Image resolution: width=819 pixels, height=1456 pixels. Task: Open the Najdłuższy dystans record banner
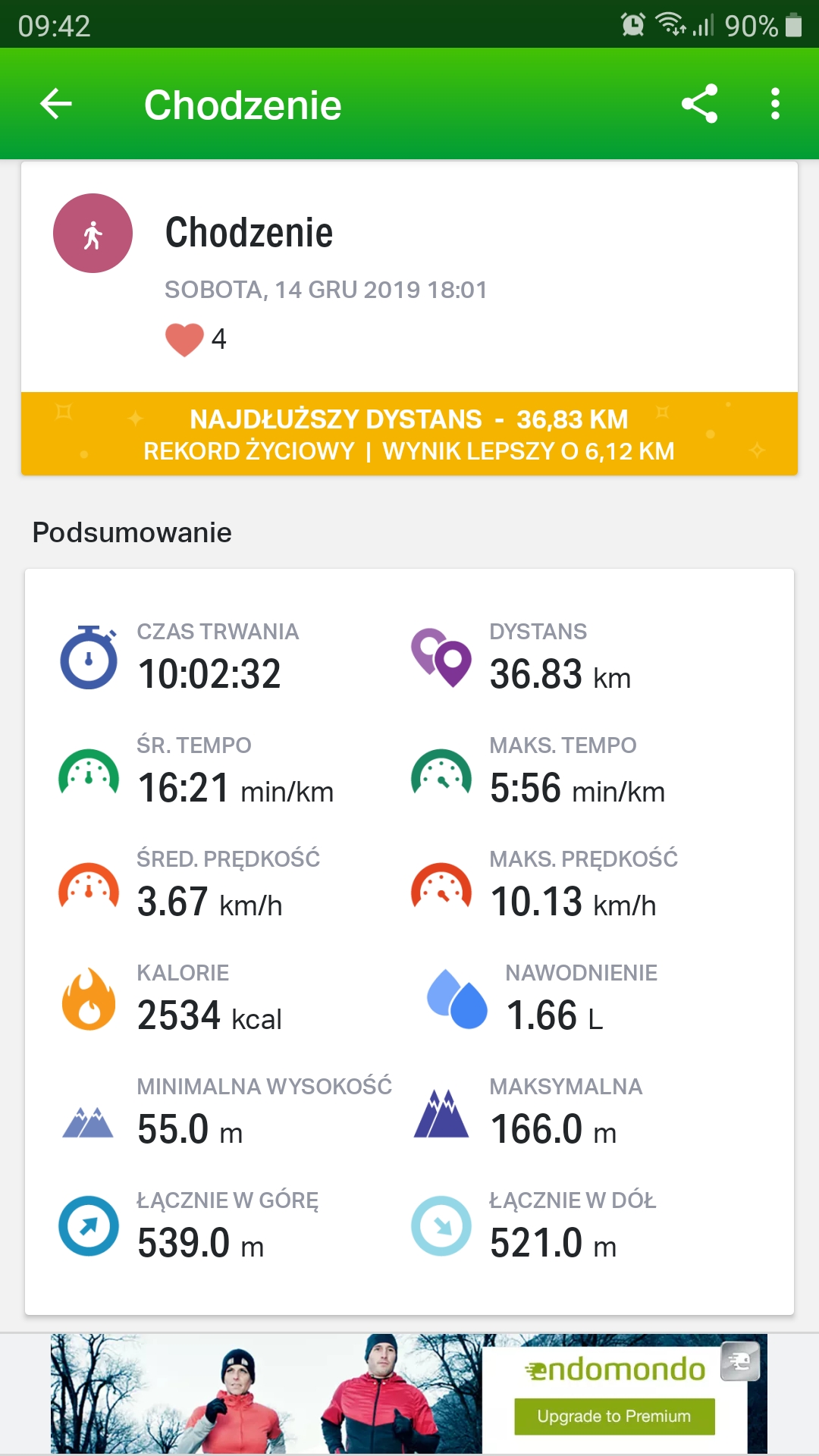coord(409,434)
